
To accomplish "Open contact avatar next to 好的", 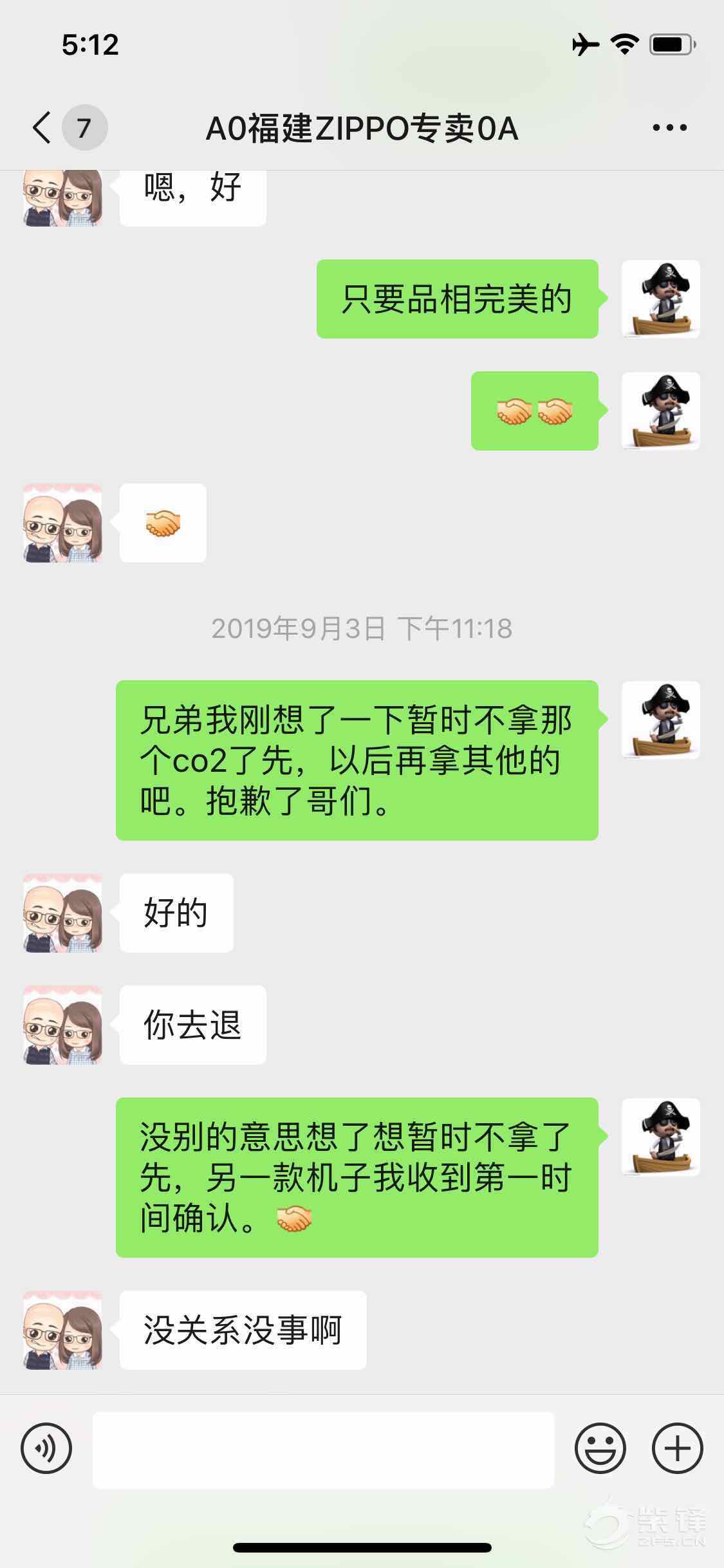I will click(62, 913).
